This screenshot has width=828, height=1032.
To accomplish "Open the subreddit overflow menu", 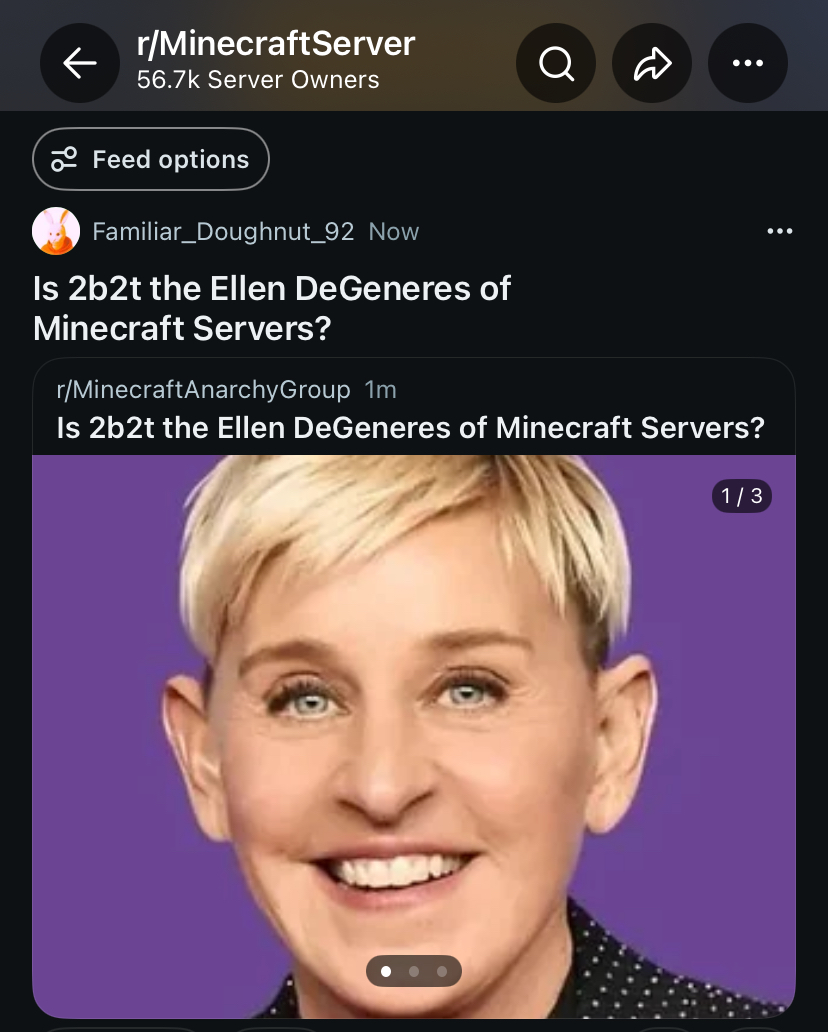I will (x=748, y=63).
